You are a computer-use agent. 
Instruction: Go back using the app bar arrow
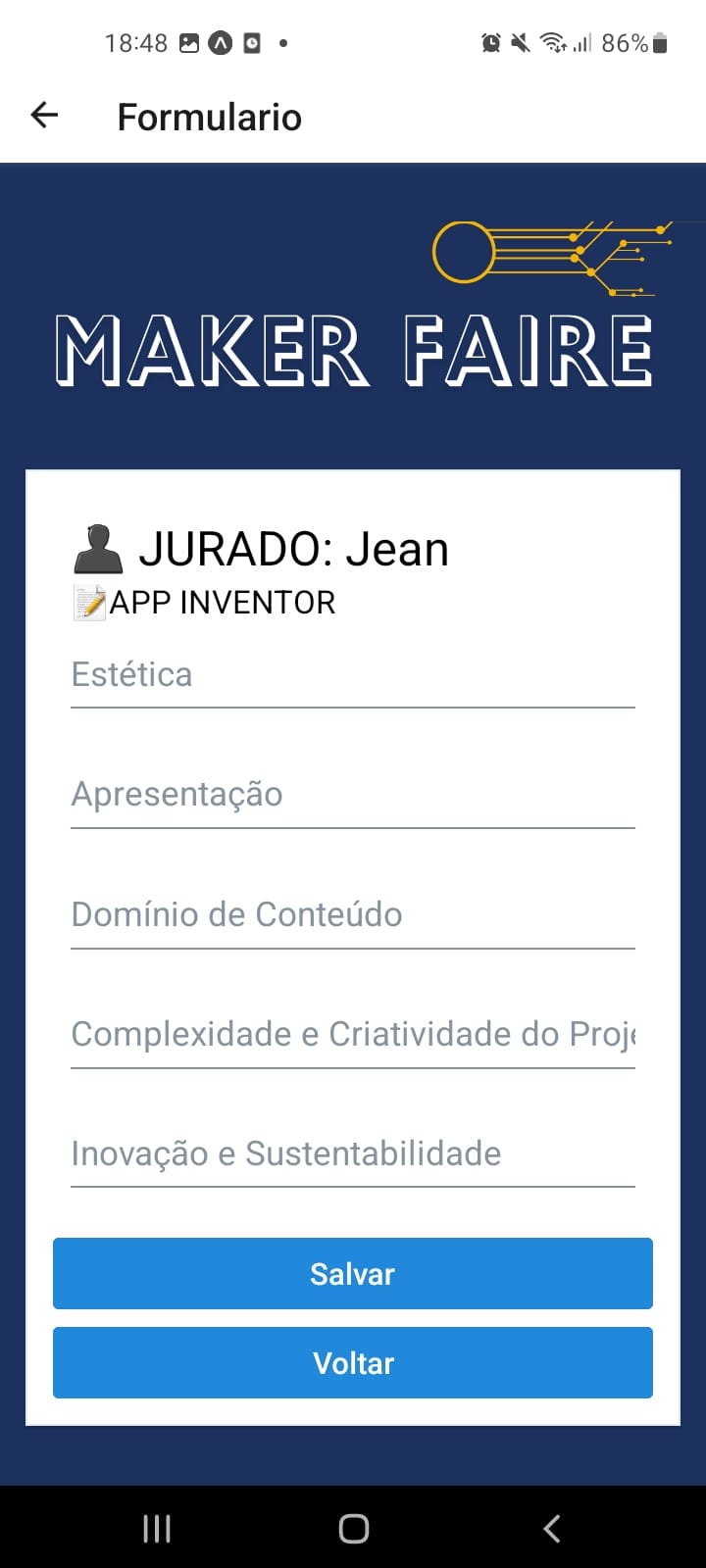(x=45, y=116)
